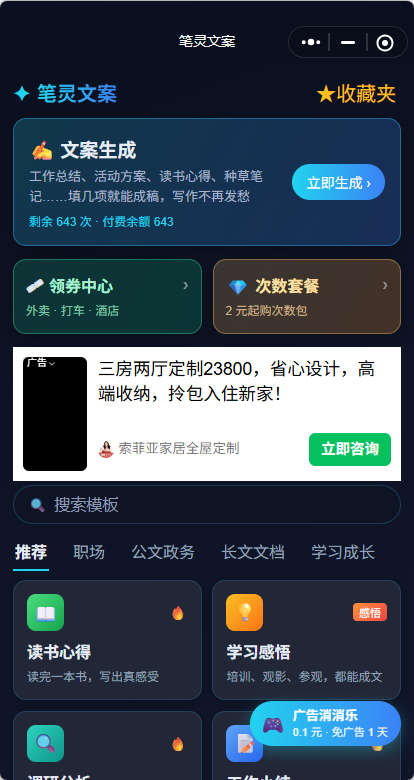Tap 立即咨询 on the ad

(x=350, y=449)
